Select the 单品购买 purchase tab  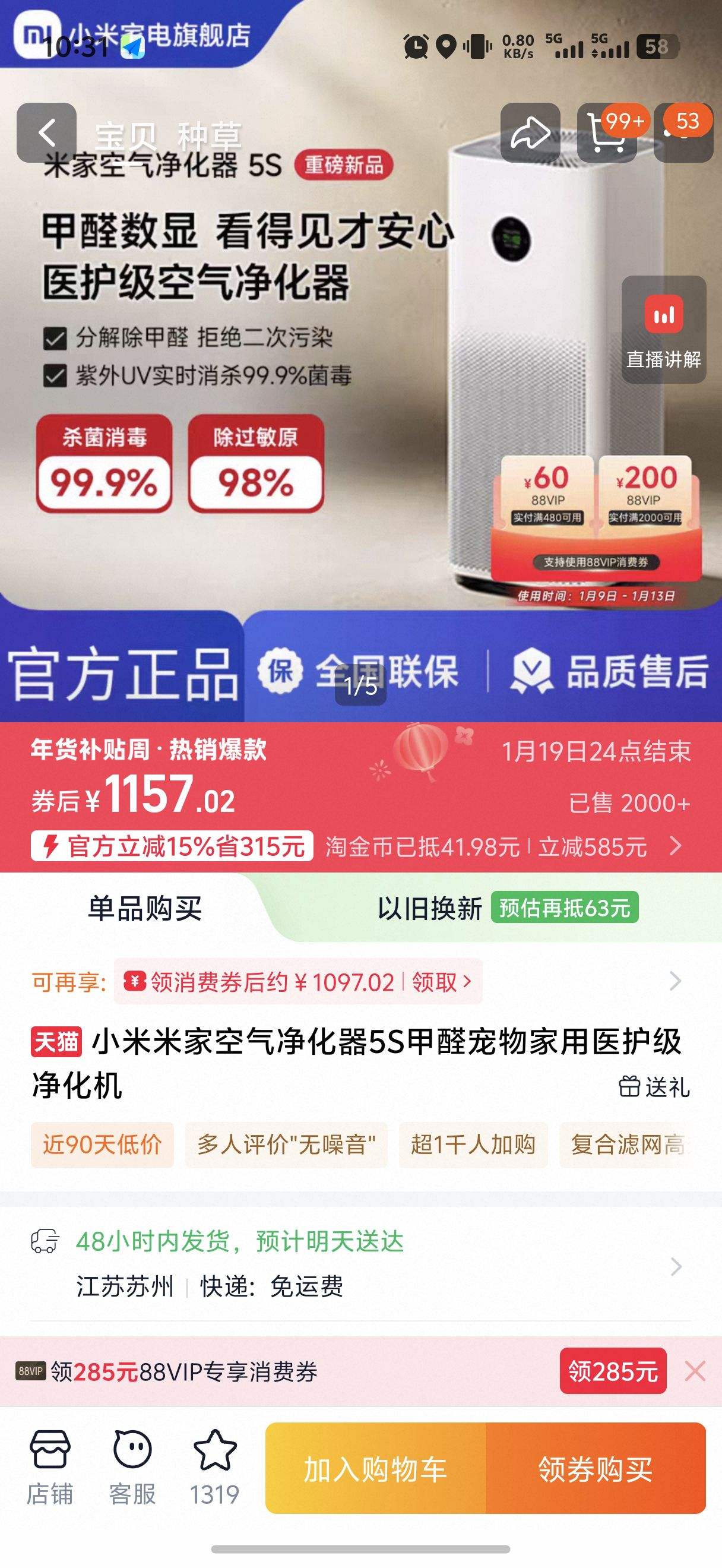pyautogui.click(x=144, y=908)
